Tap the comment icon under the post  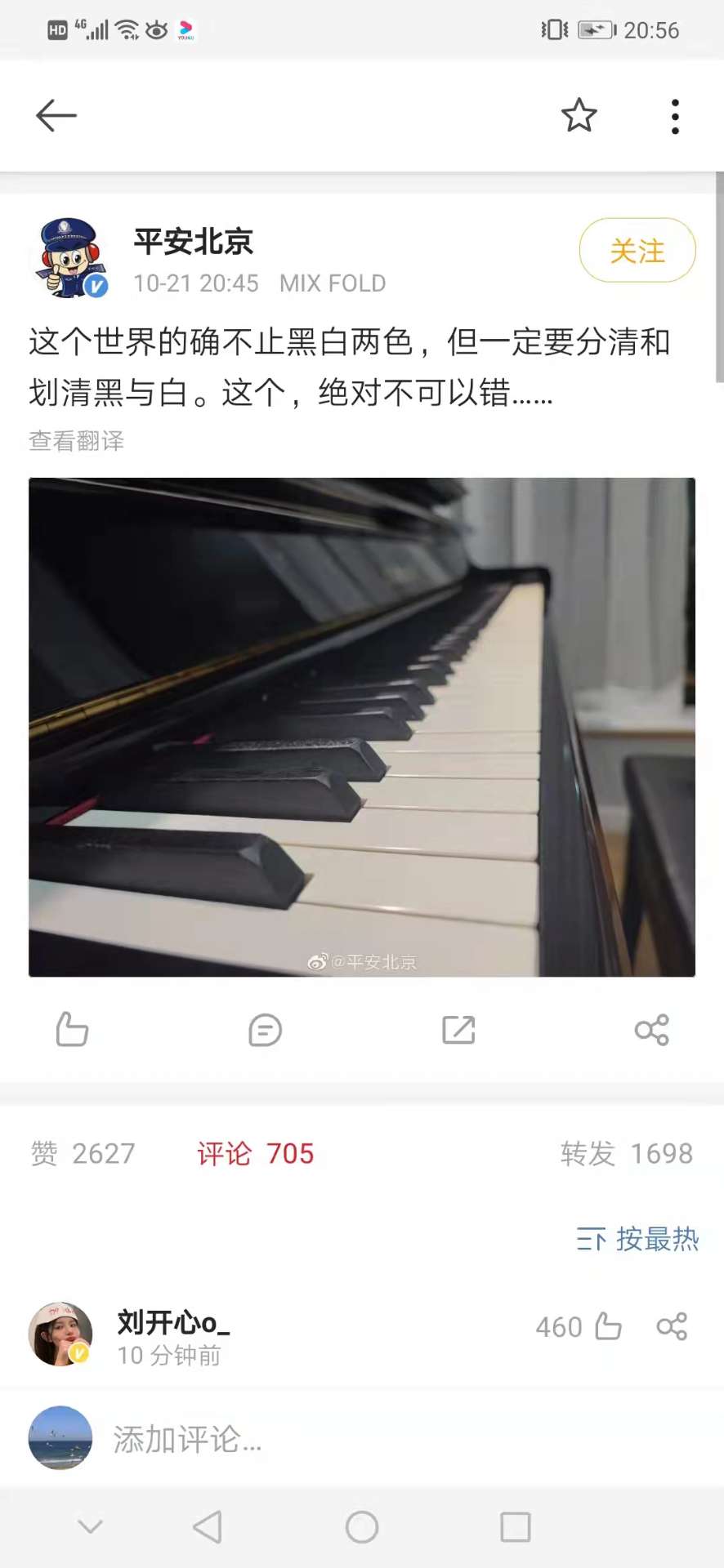click(x=265, y=1030)
